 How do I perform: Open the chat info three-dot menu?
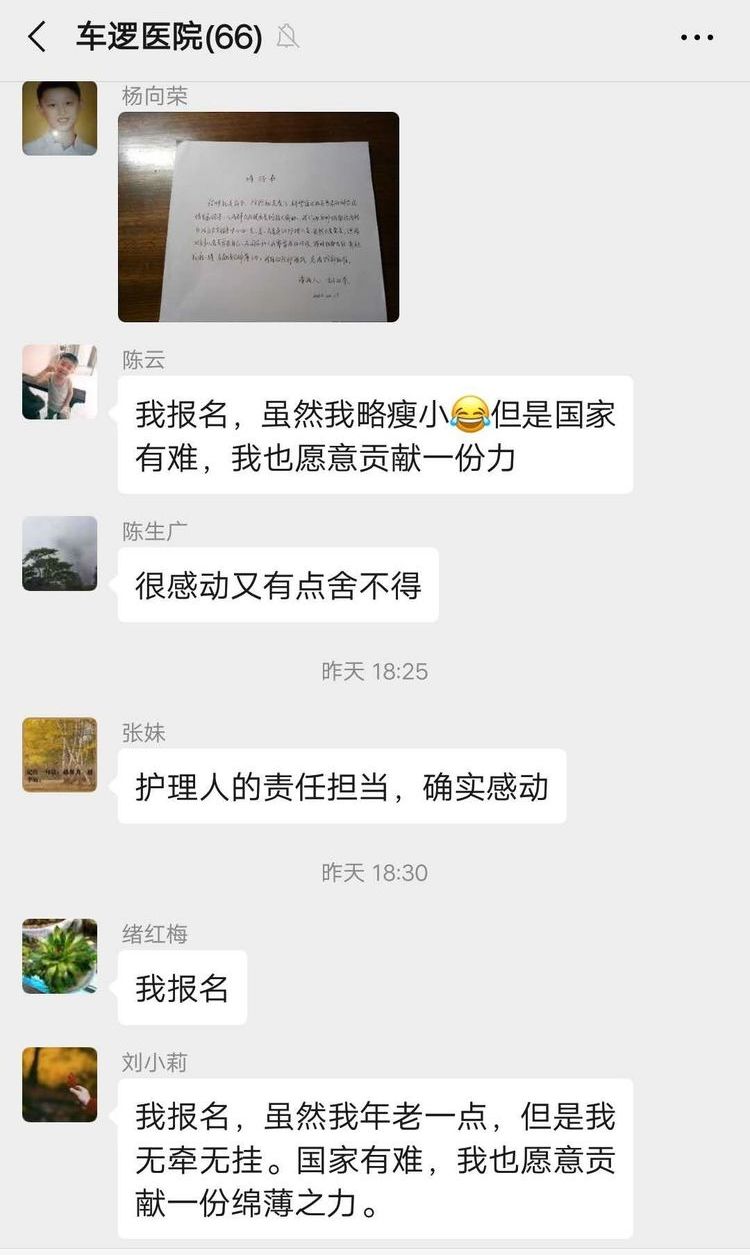click(697, 38)
